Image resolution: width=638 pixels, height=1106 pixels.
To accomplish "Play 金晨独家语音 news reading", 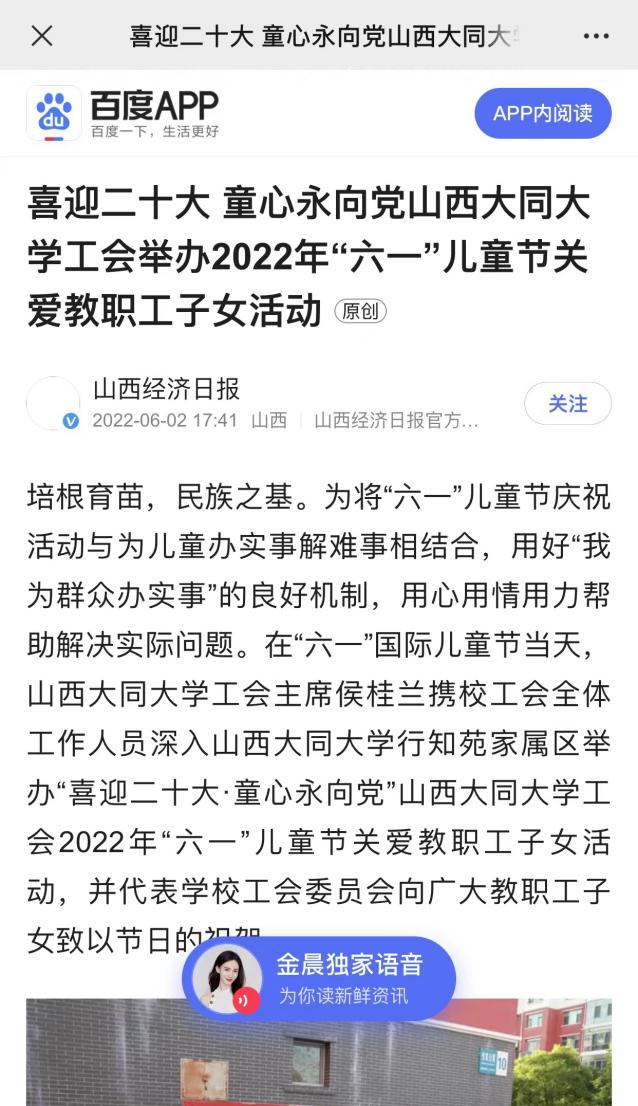I will [319, 978].
